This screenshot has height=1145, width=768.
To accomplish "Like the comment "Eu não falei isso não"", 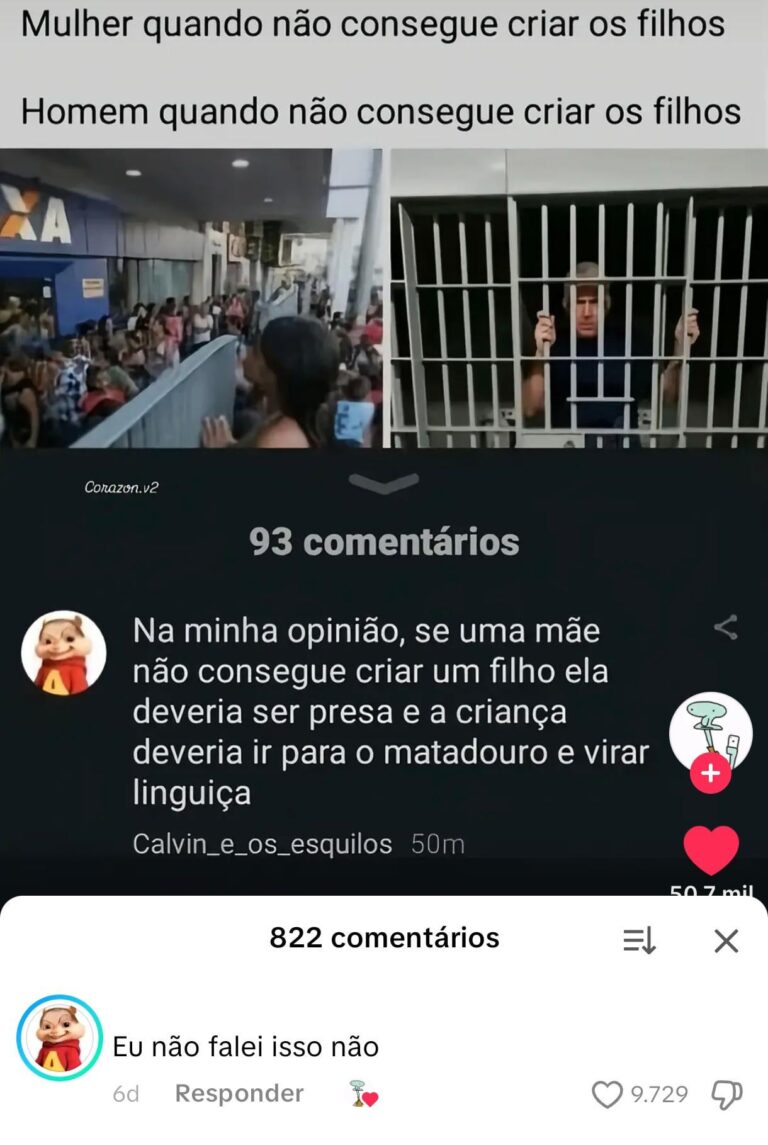I will pyautogui.click(x=607, y=1095).
